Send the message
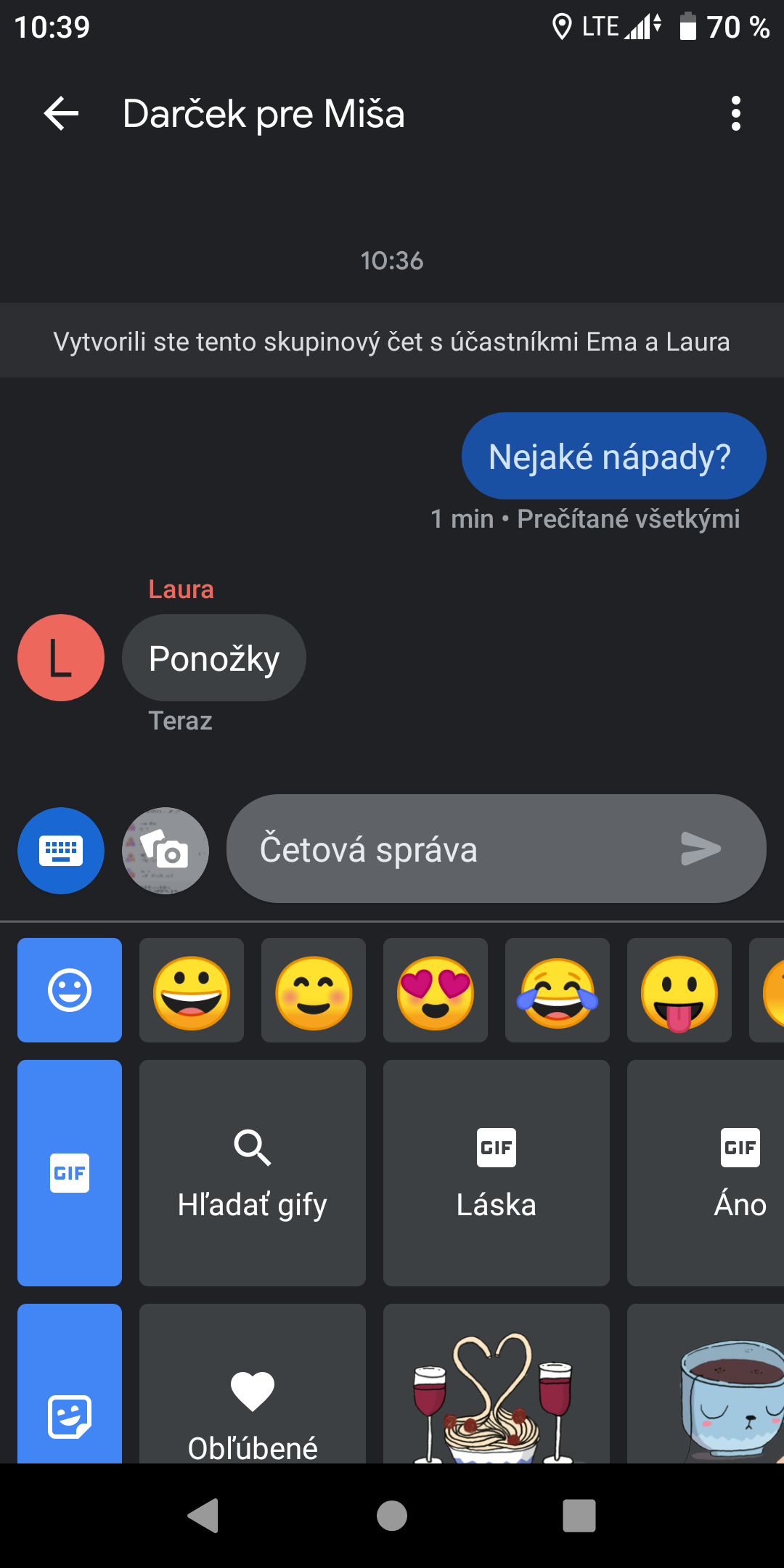784x1568 pixels. point(701,849)
